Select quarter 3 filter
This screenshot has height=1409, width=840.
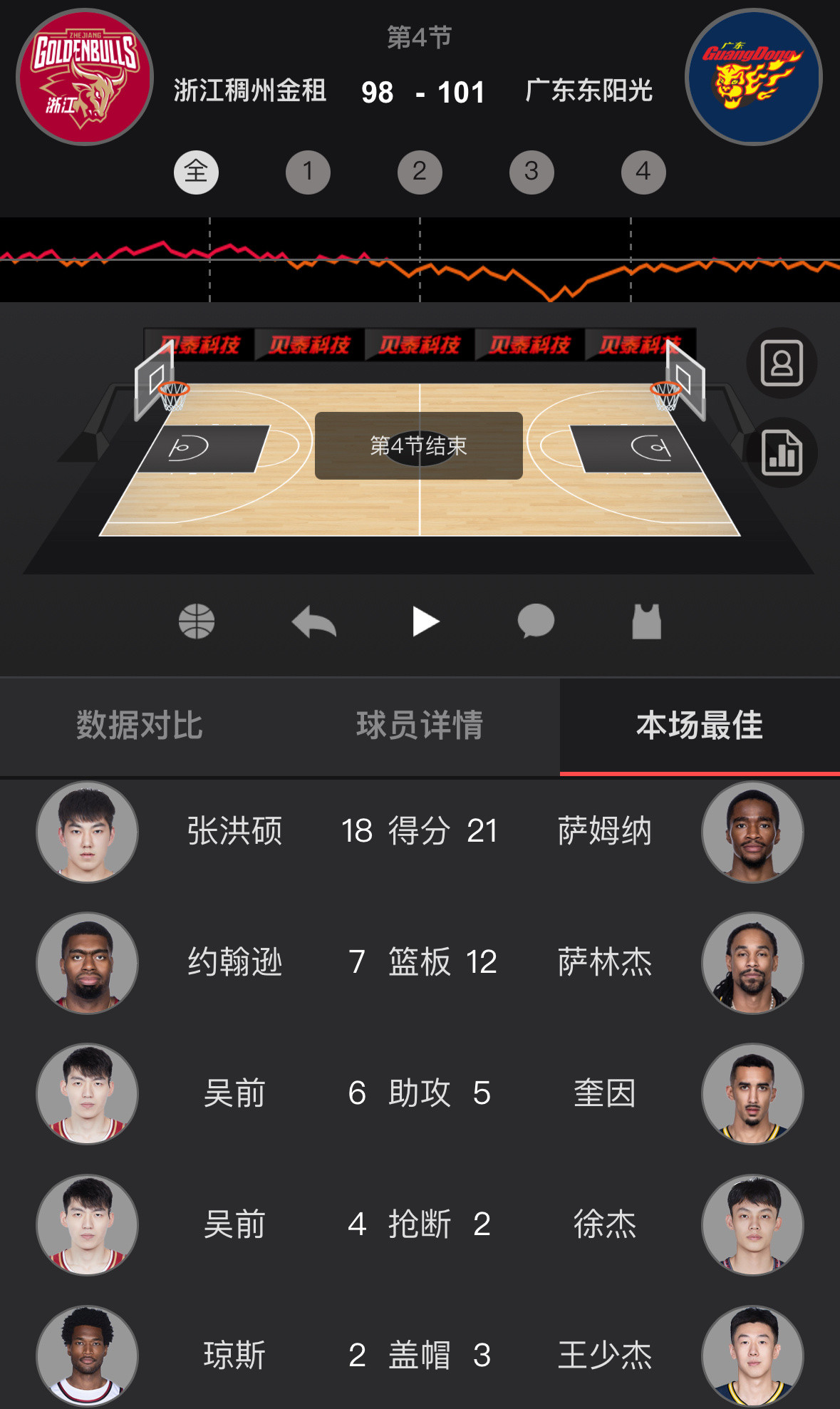pyautogui.click(x=532, y=172)
